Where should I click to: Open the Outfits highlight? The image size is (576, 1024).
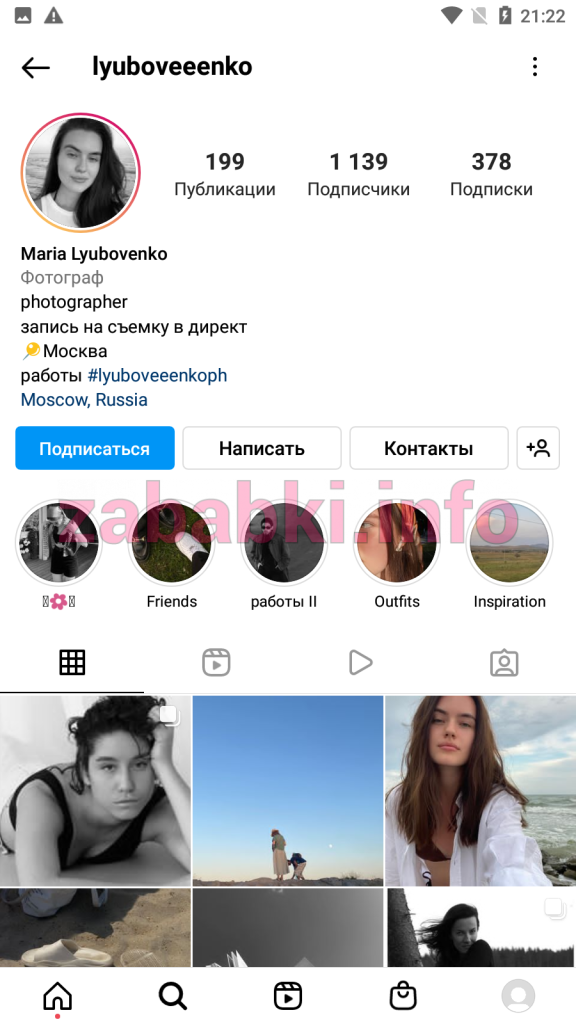(396, 543)
